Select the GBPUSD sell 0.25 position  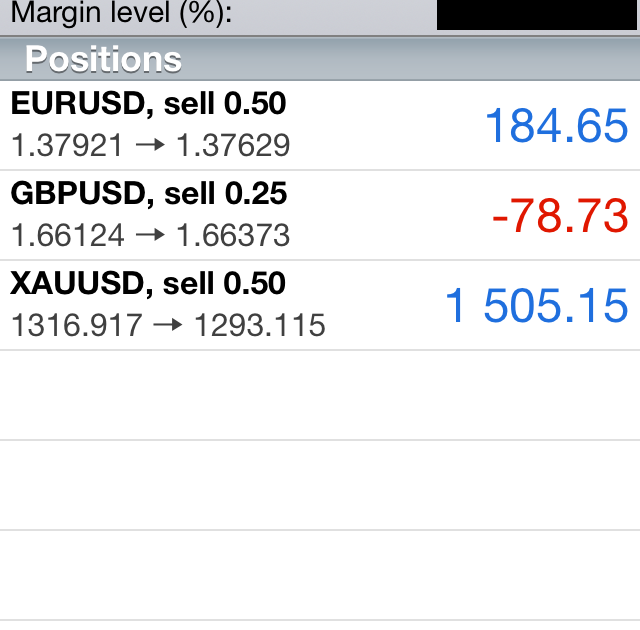[320, 216]
